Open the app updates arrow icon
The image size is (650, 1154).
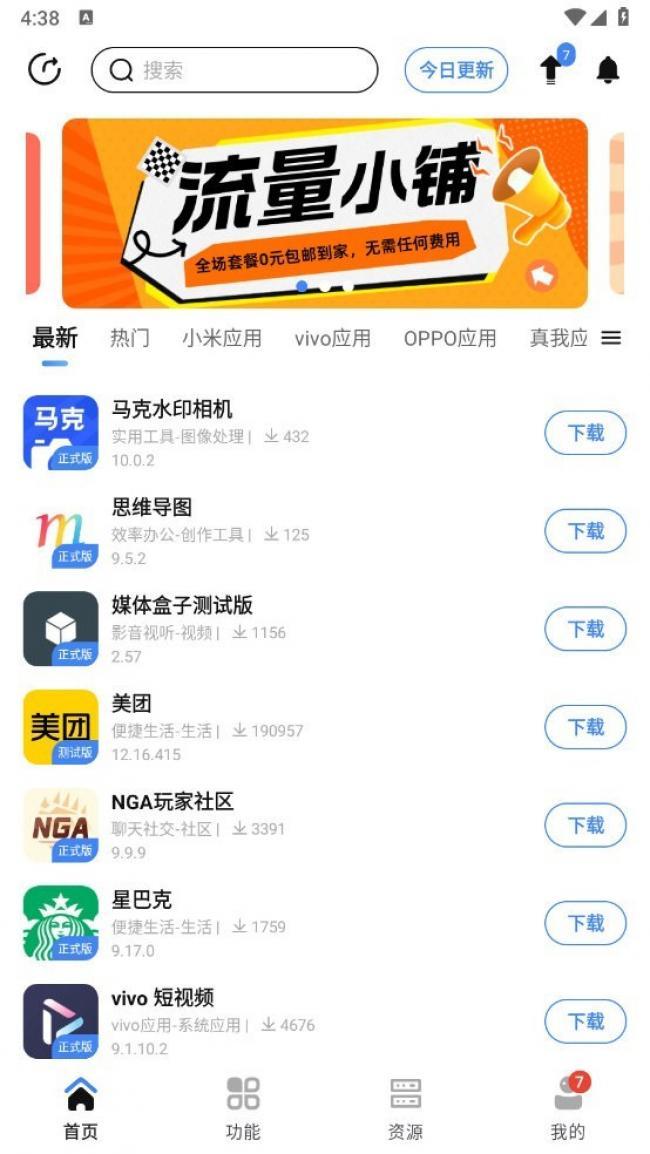pos(551,69)
